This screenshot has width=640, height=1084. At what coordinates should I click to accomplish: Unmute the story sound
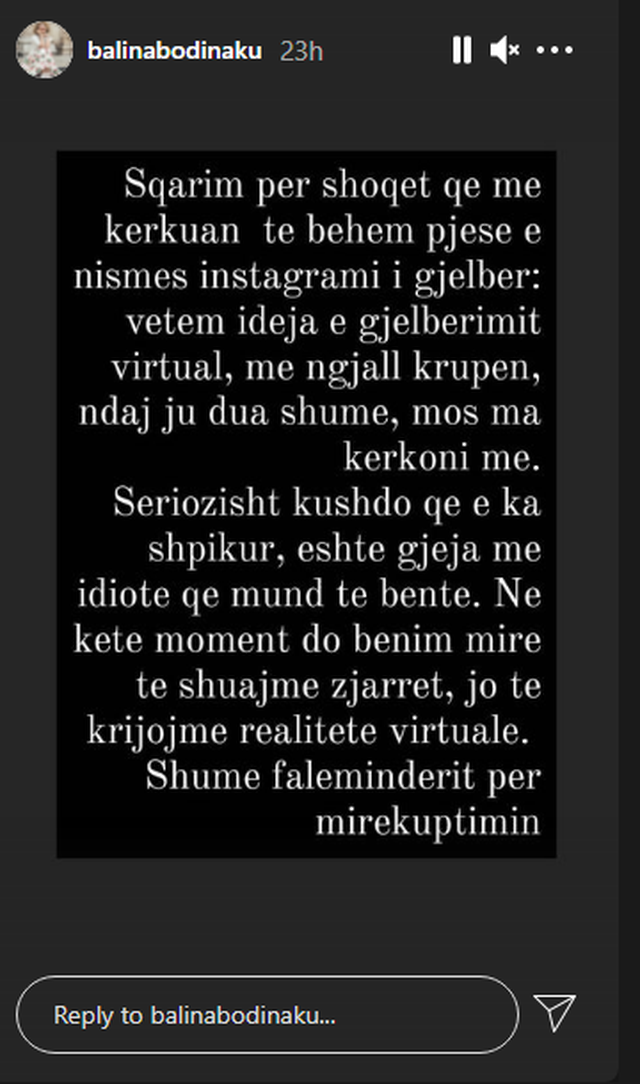[x=505, y=51]
